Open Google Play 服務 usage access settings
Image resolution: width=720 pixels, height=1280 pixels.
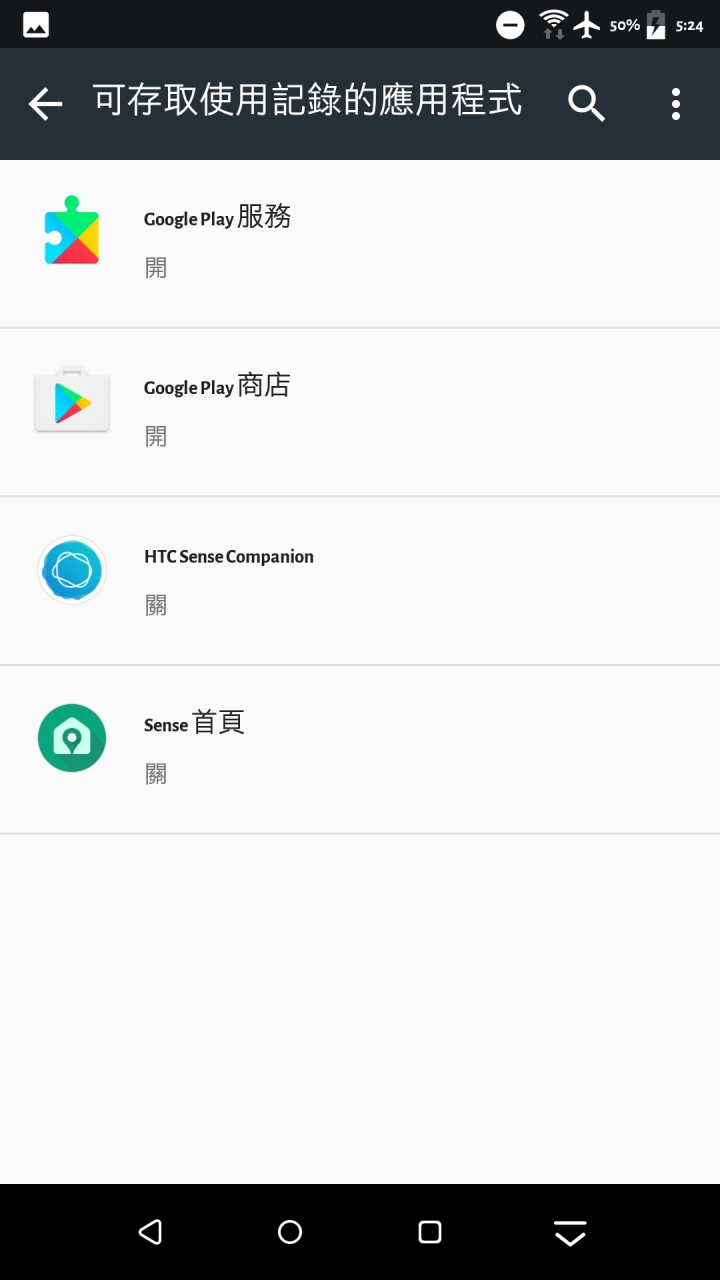point(360,243)
